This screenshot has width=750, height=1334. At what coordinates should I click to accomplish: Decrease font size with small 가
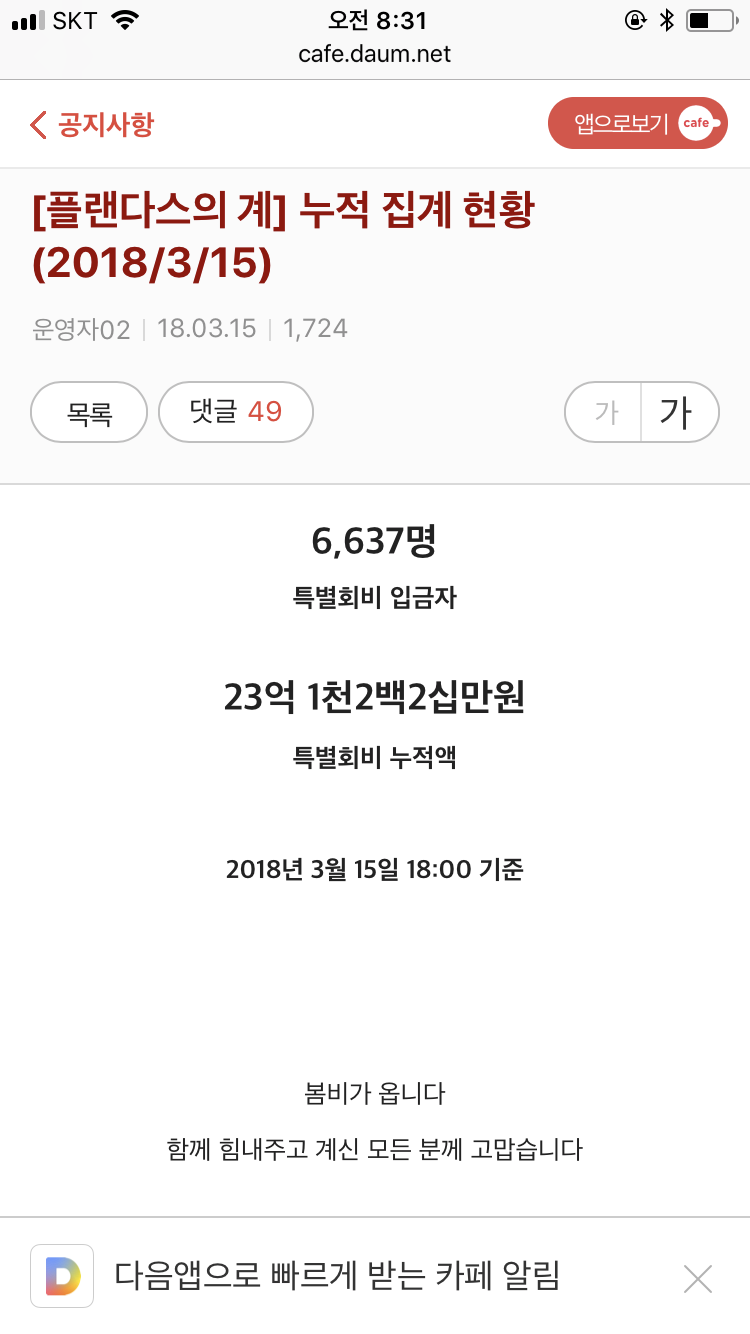click(605, 412)
